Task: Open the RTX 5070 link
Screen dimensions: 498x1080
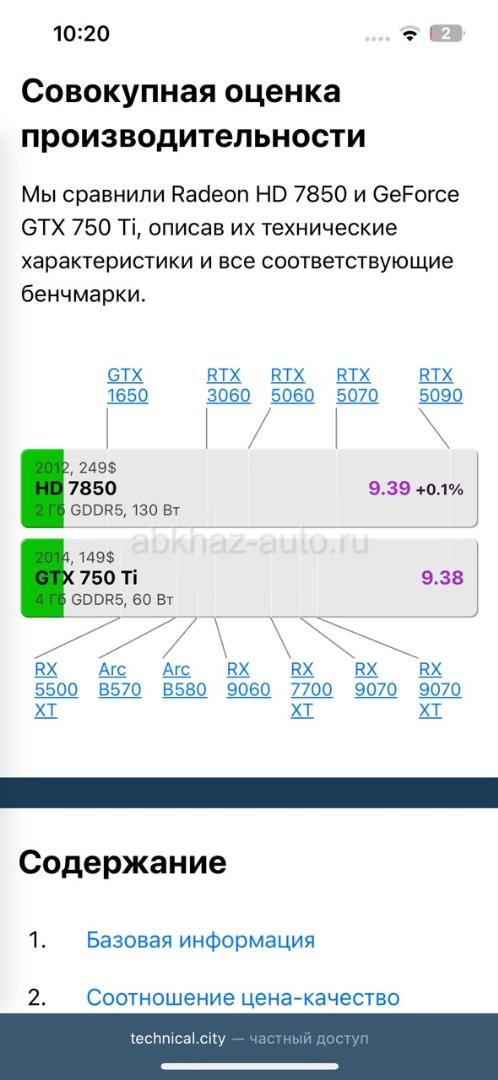Action: pyautogui.click(x=357, y=386)
